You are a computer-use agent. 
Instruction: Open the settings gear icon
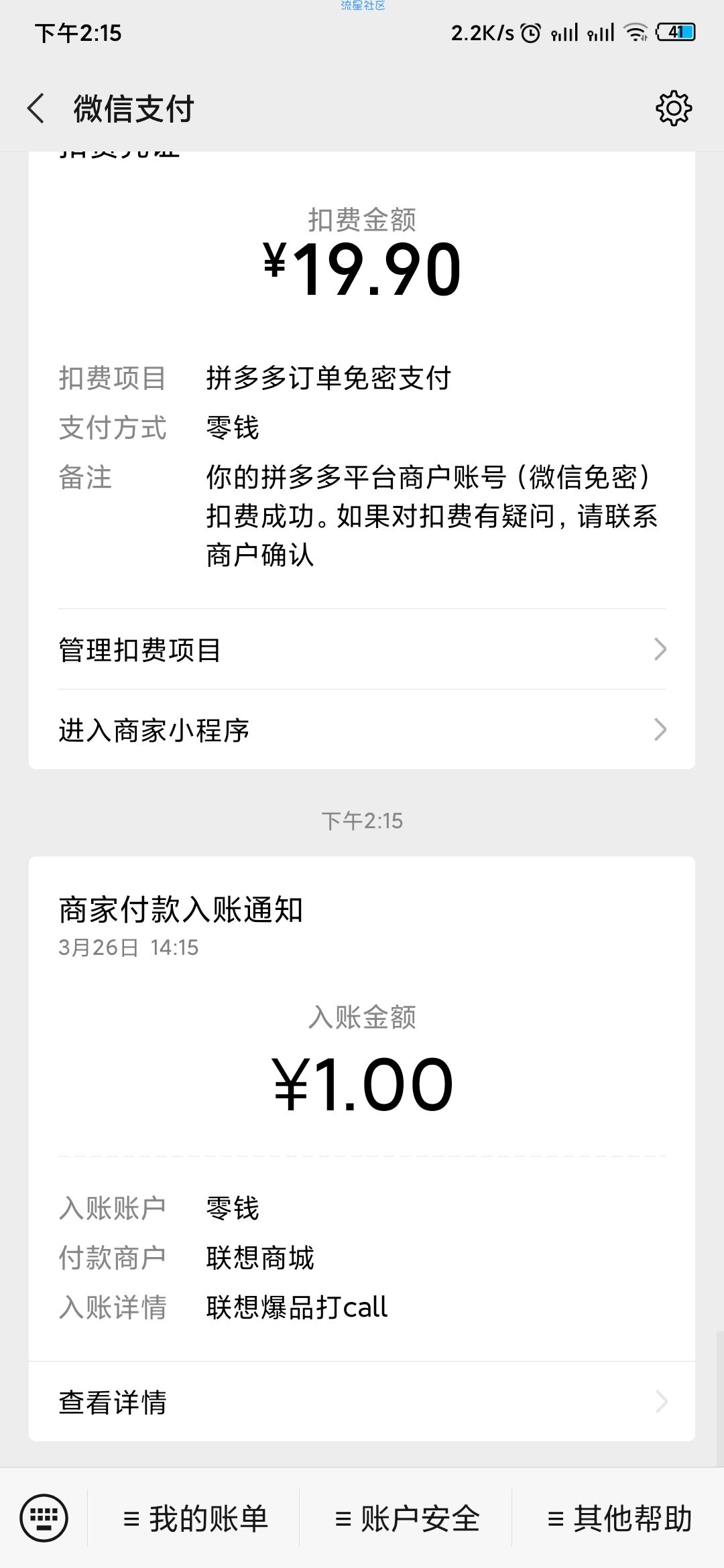tap(674, 109)
